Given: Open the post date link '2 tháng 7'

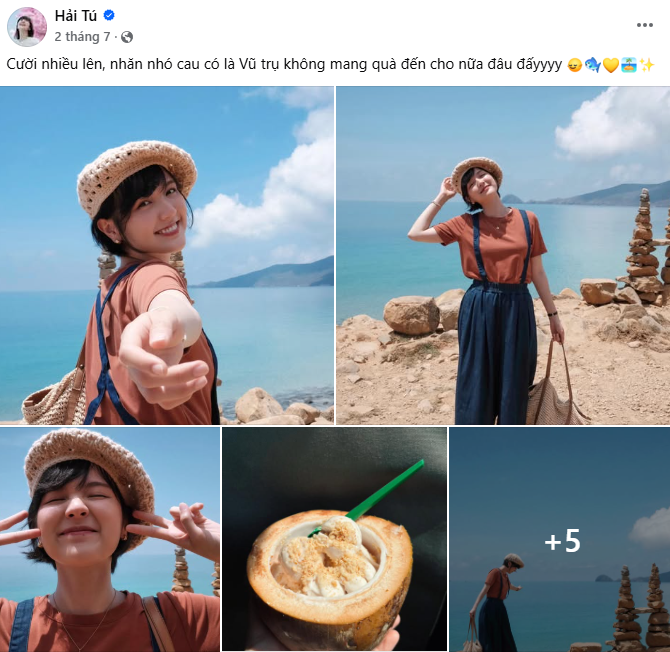Looking at the screenshot, I should pos(82,37).
